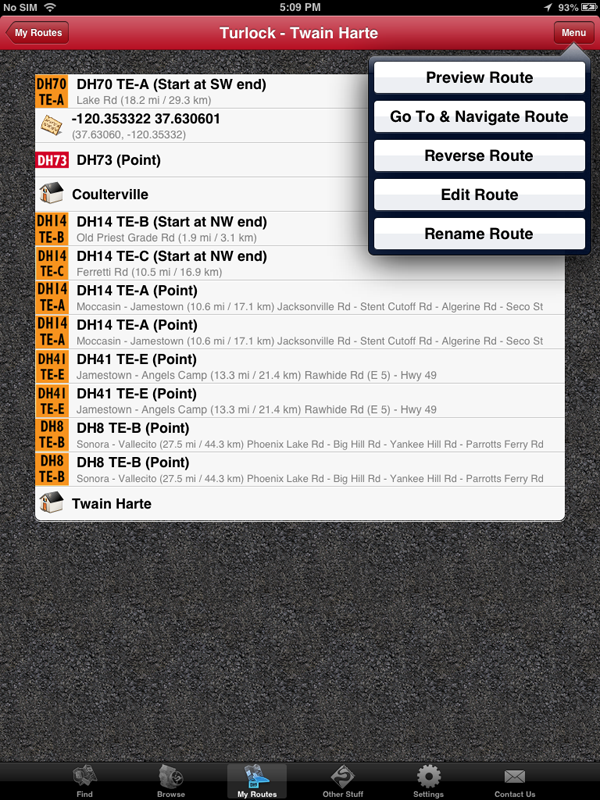
Task: Select Rename Route
Action: tap(479, 234)
